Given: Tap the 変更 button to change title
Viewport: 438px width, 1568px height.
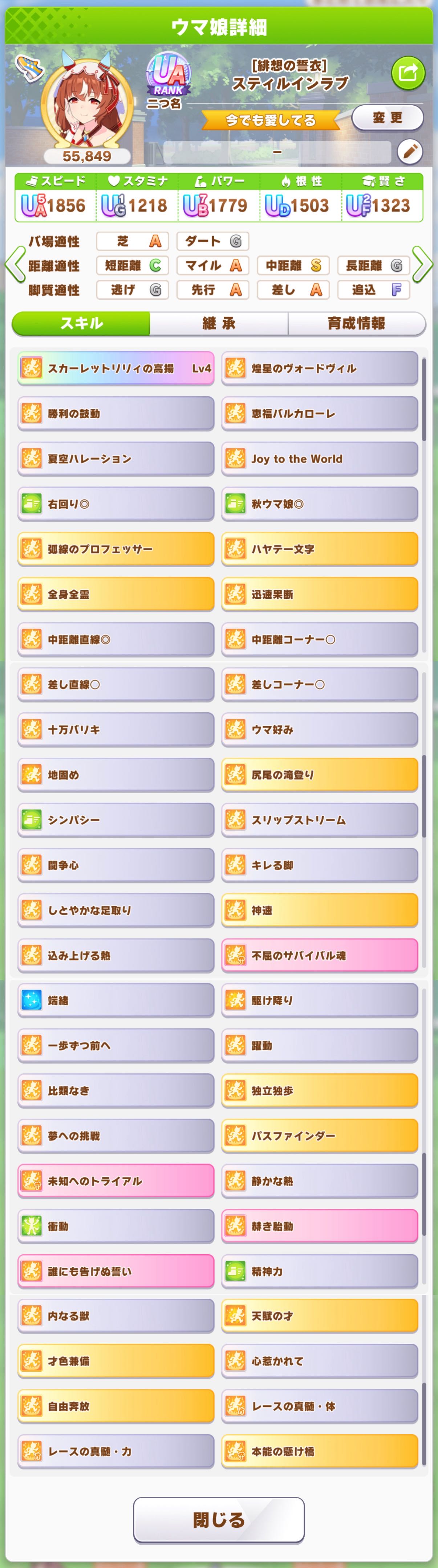Looking at the screenshot, I should (x=388, y=118).
